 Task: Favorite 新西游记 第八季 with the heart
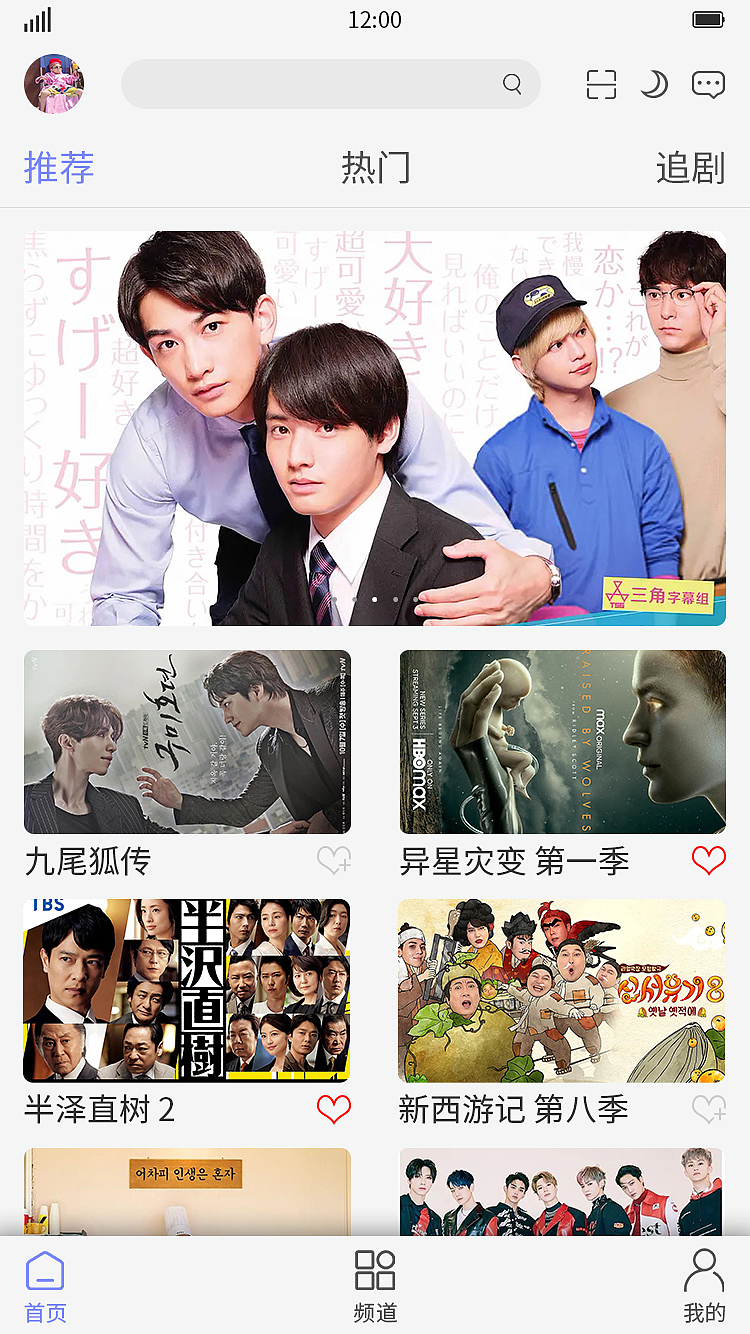pyautogui.click(x=708, y=1109)
